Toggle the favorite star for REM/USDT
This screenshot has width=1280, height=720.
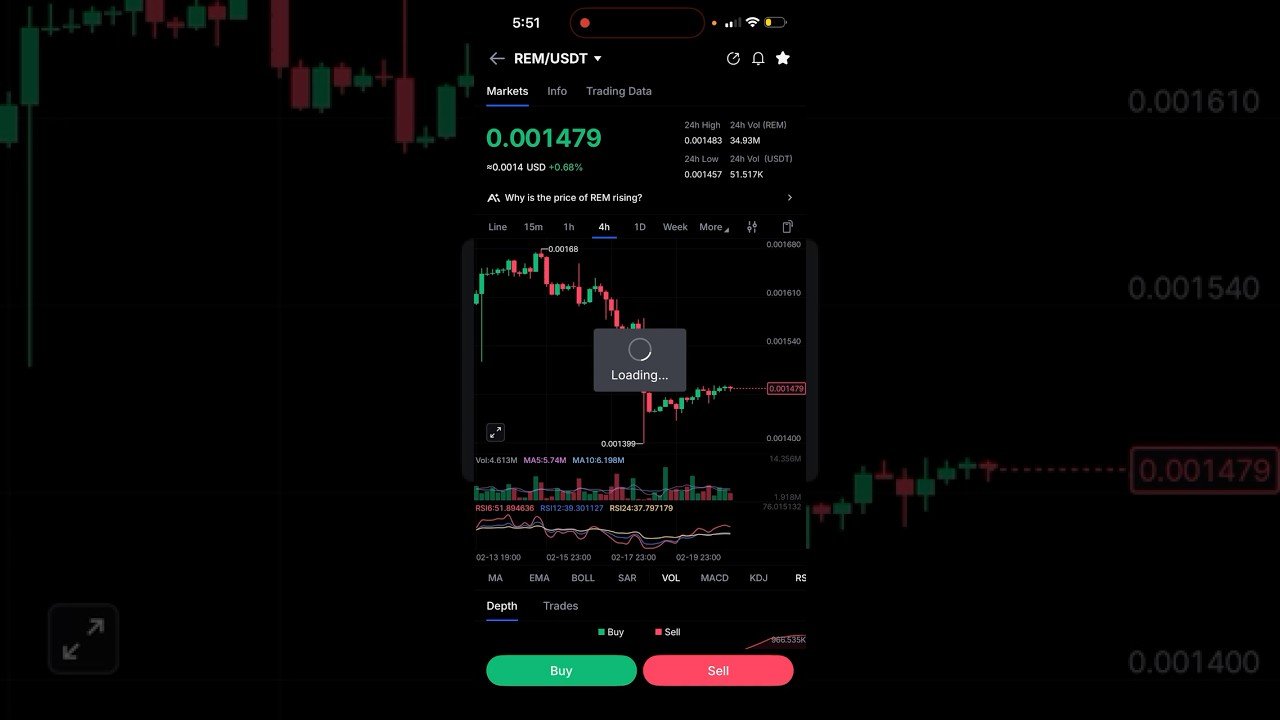click(x=783, y=59)
